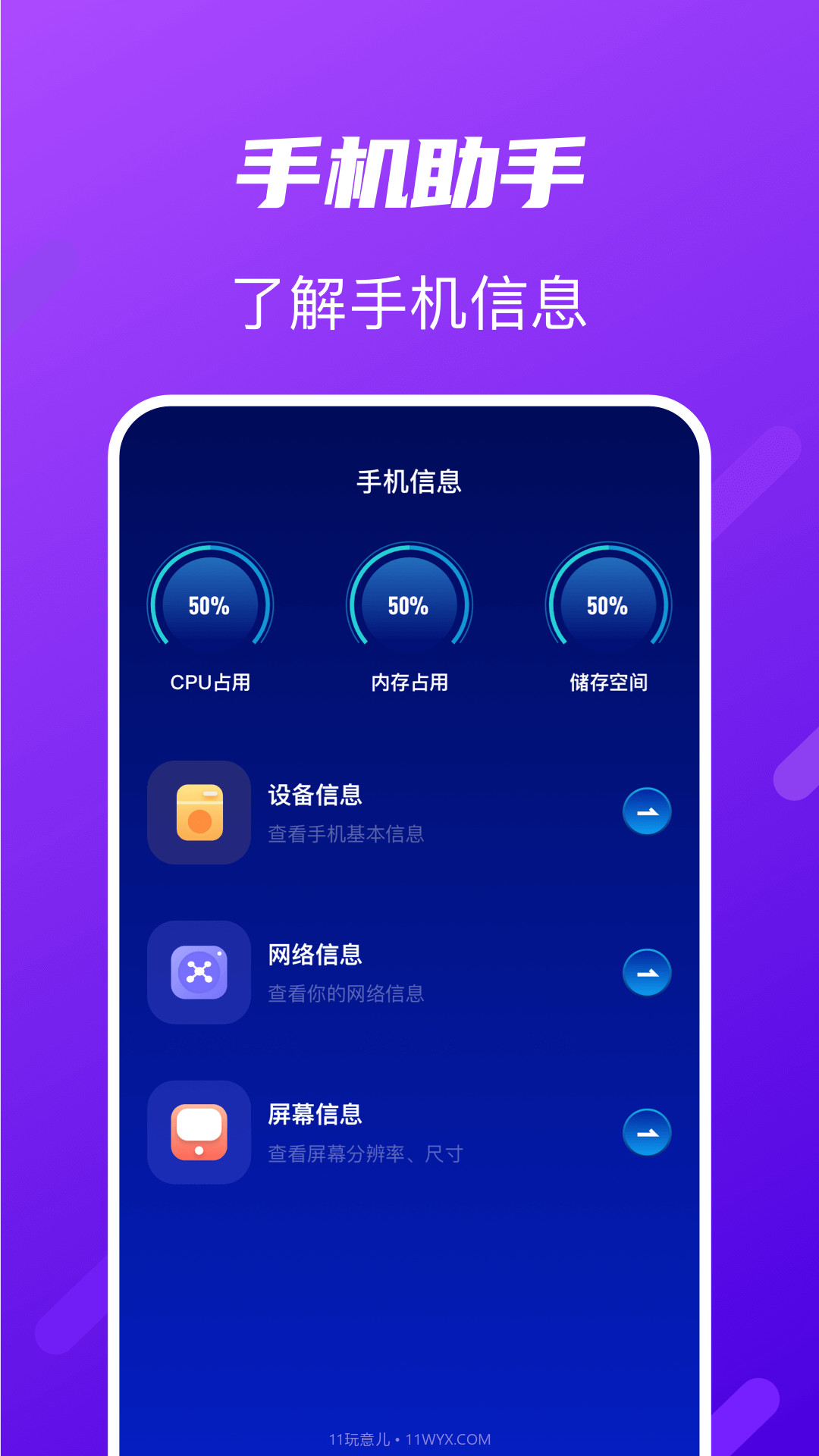This screenshot has width=819, height=1456.
Task: Tap the 网络信息 network icon
Action: 199,973
